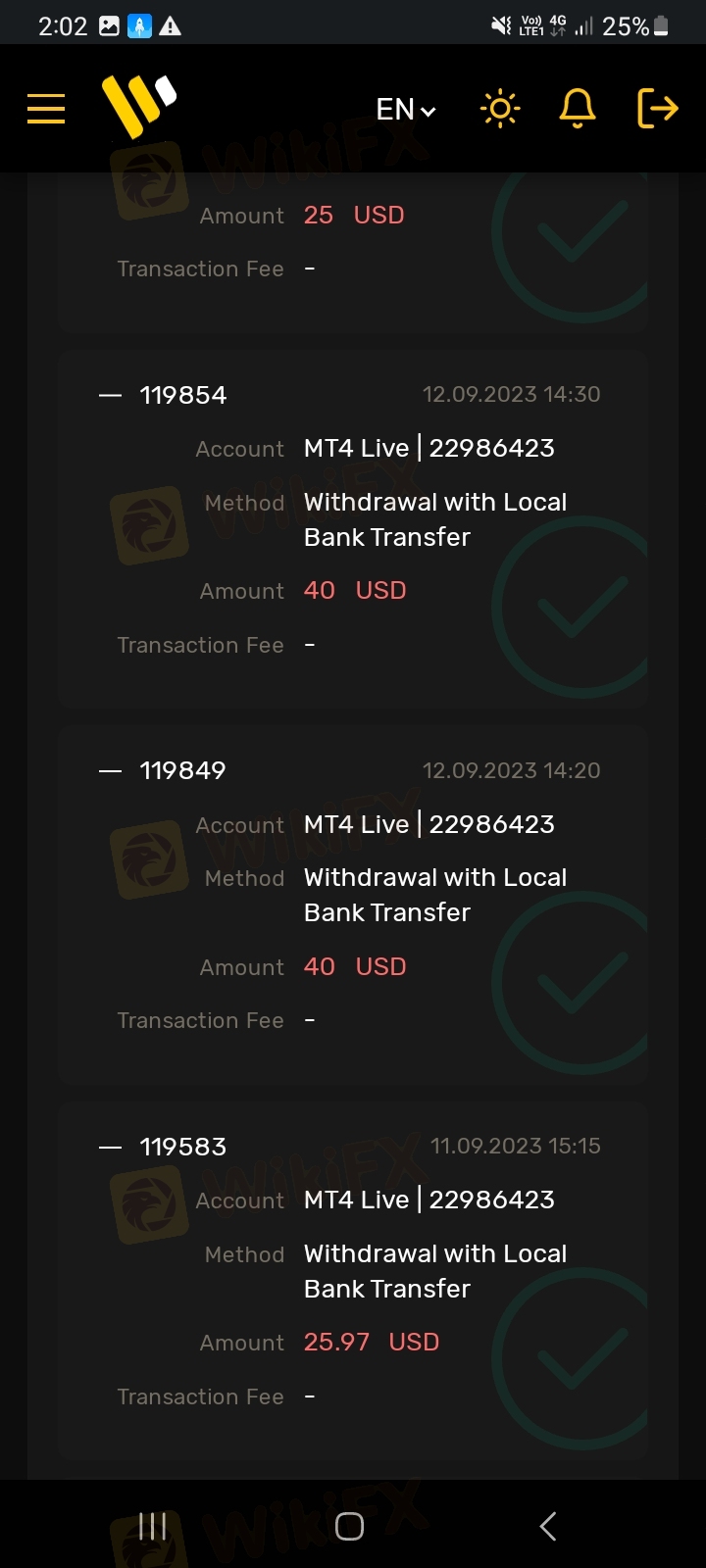706x1568 pixels.
Task: Open the hamburger menu
Action: tap(46, 109)
